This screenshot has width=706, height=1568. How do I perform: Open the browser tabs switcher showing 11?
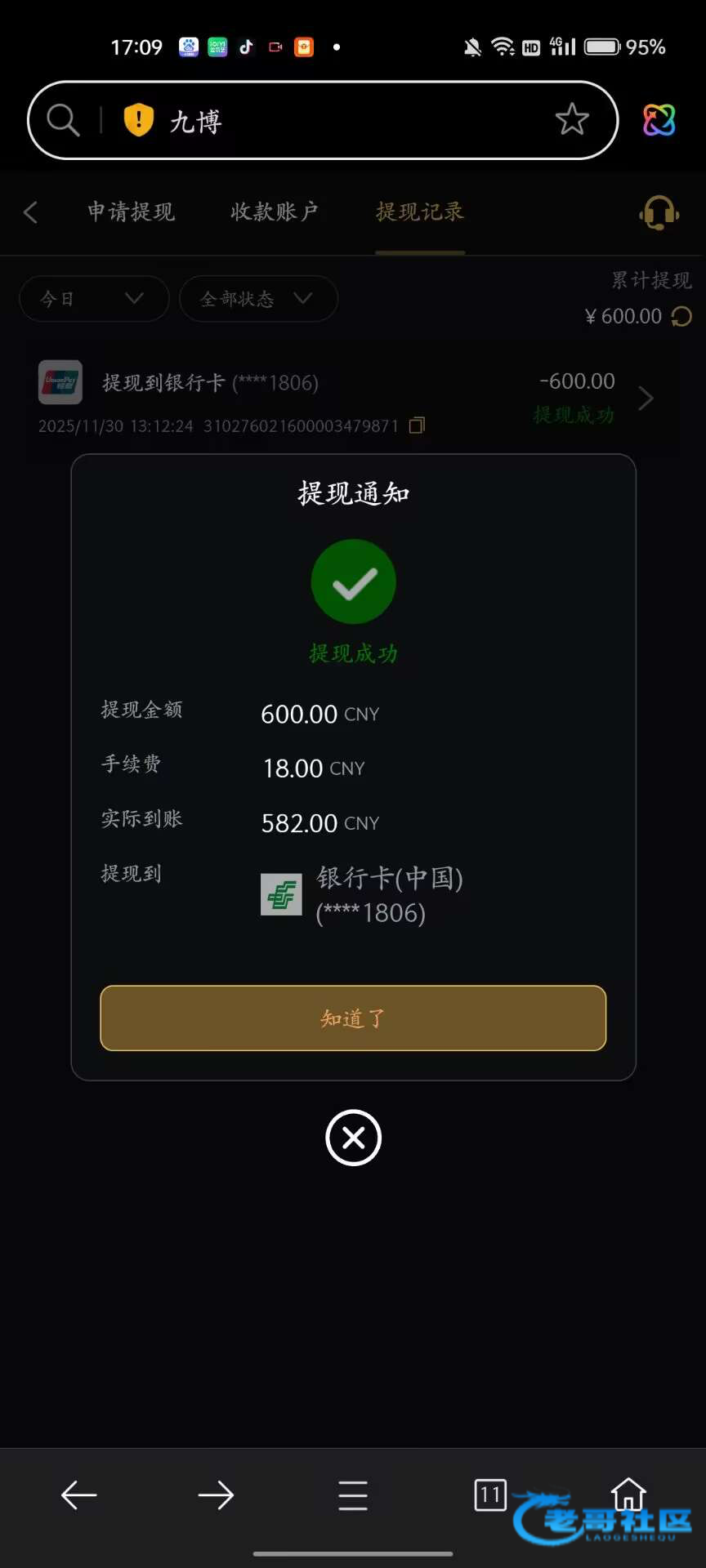[x=490, y=1495]
